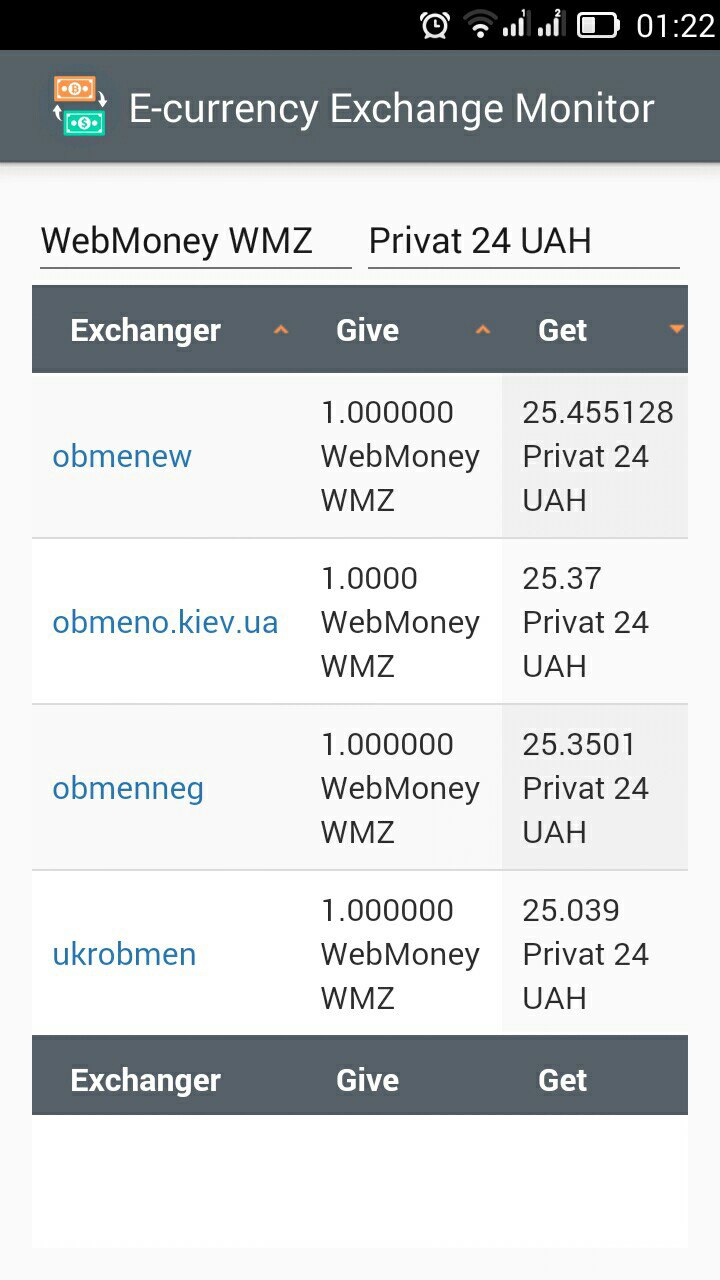Click the Give header in the bottom table row
Viewport: 720px width, 1280px height.
click(367, 1079)
